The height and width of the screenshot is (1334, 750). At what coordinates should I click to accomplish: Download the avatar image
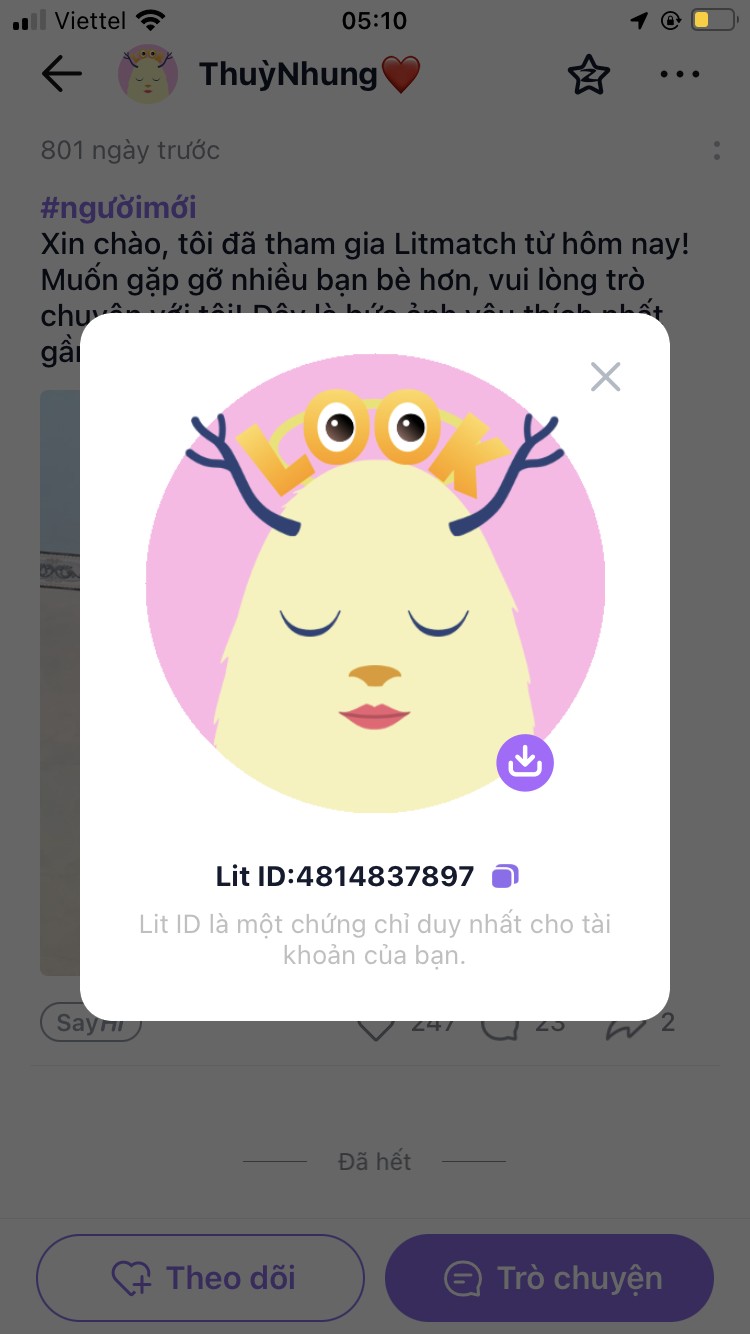[x=525, y=763]
